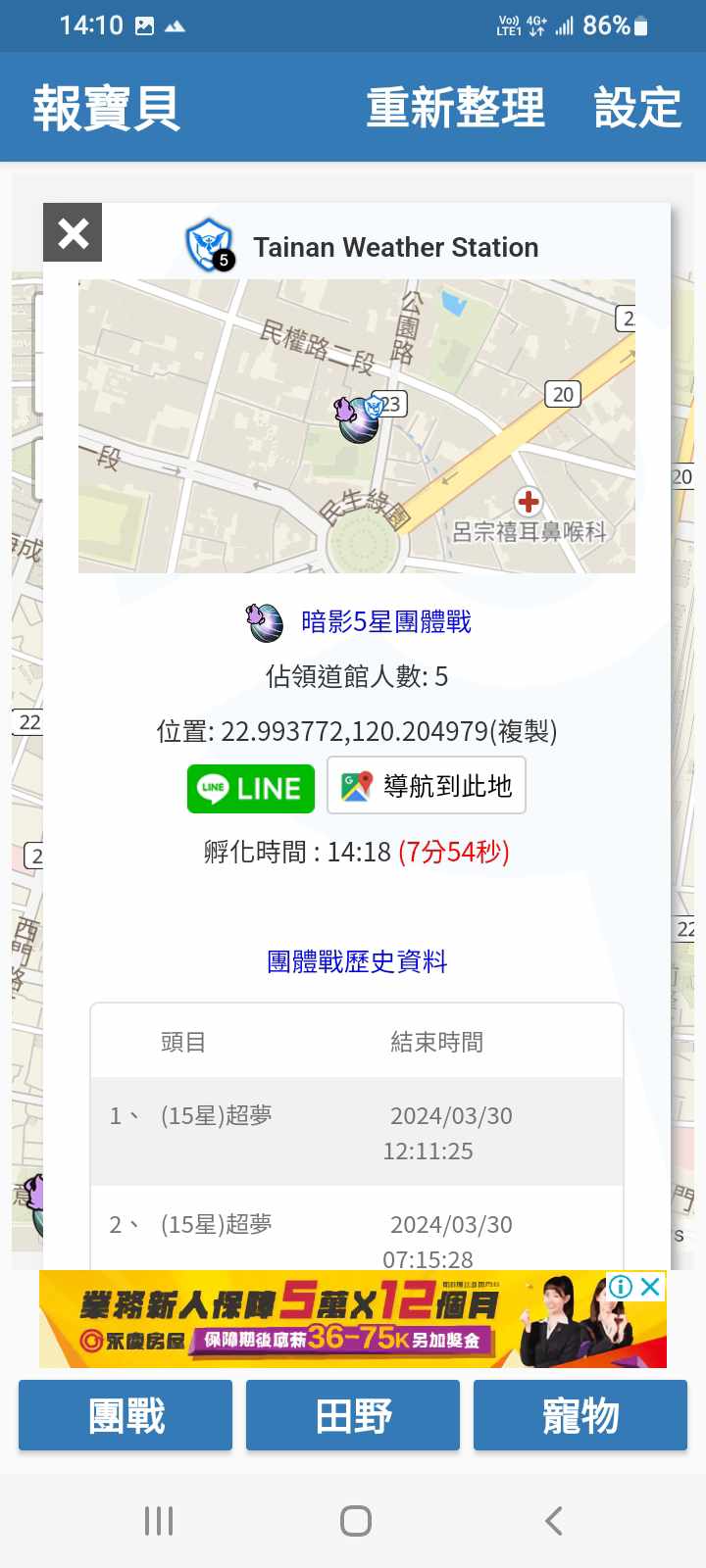Open the ad info icon

pyautogui.click(x=621, y=1287)
